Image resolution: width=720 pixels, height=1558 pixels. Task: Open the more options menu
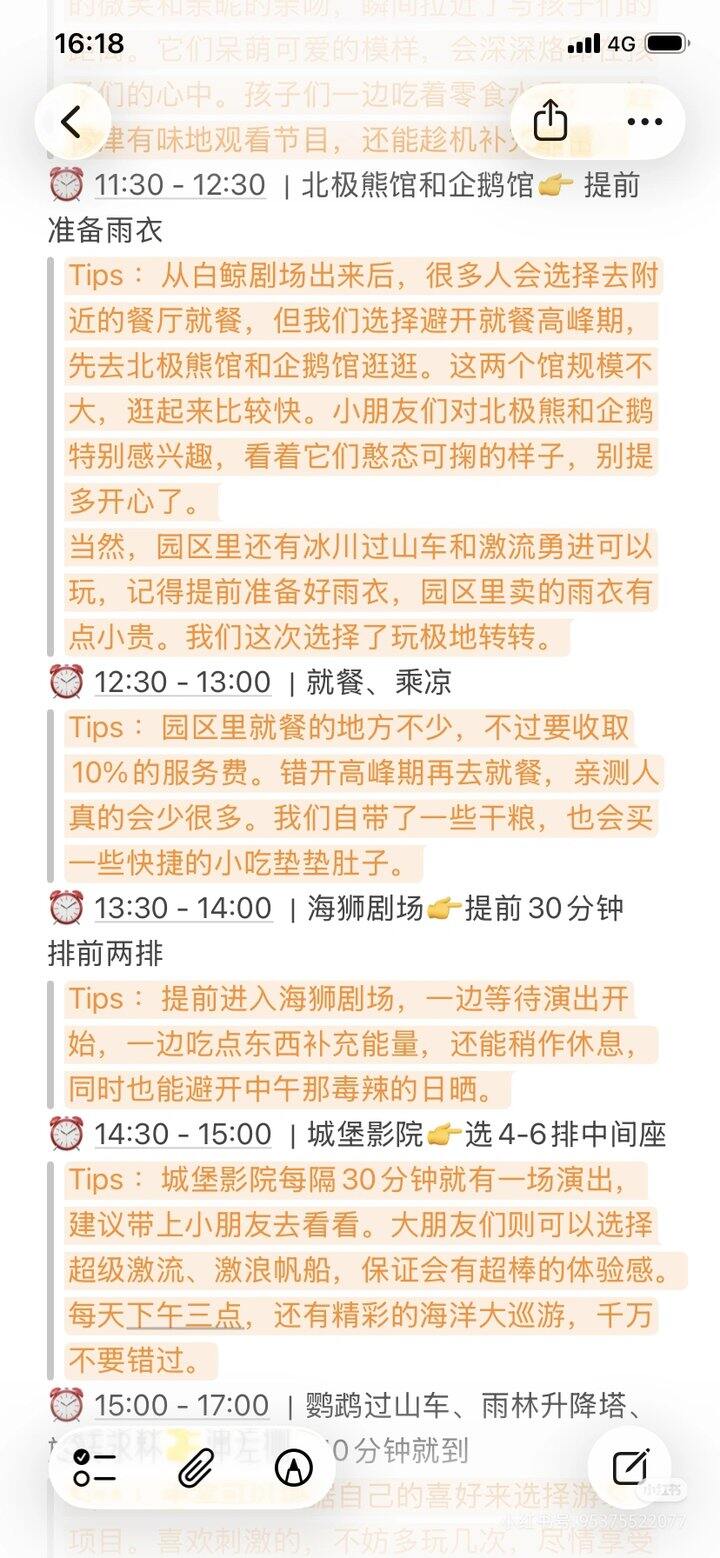644,122
